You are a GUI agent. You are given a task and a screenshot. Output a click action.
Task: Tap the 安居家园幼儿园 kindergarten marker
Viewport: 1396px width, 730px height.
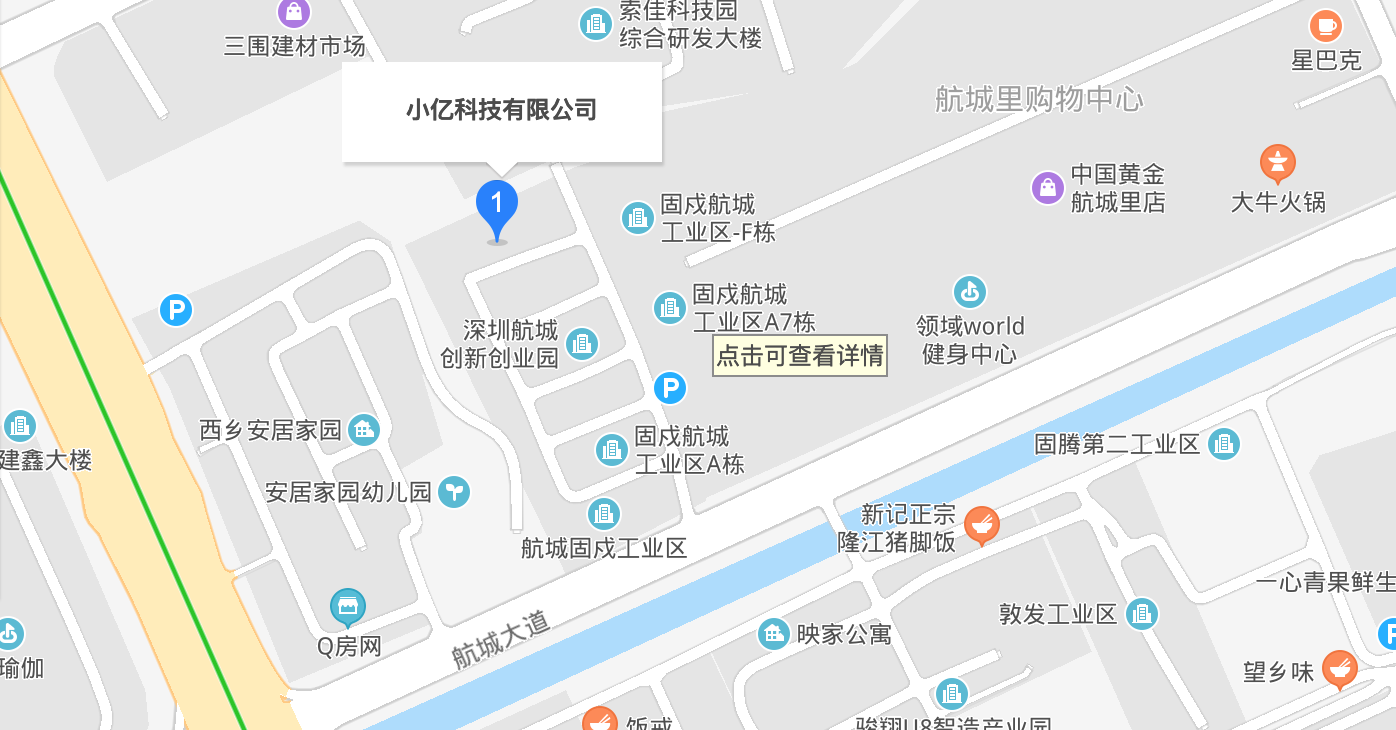pos(454,491)
